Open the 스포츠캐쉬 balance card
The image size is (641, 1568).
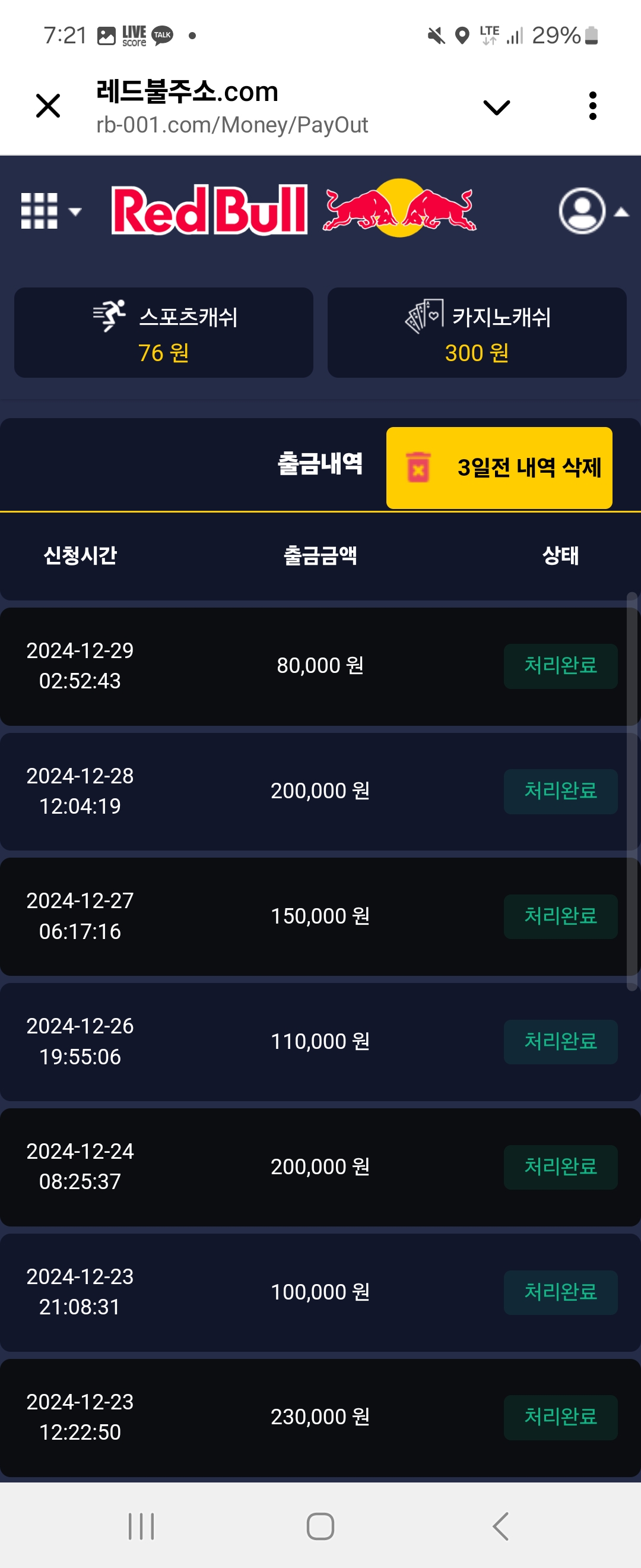164,333
